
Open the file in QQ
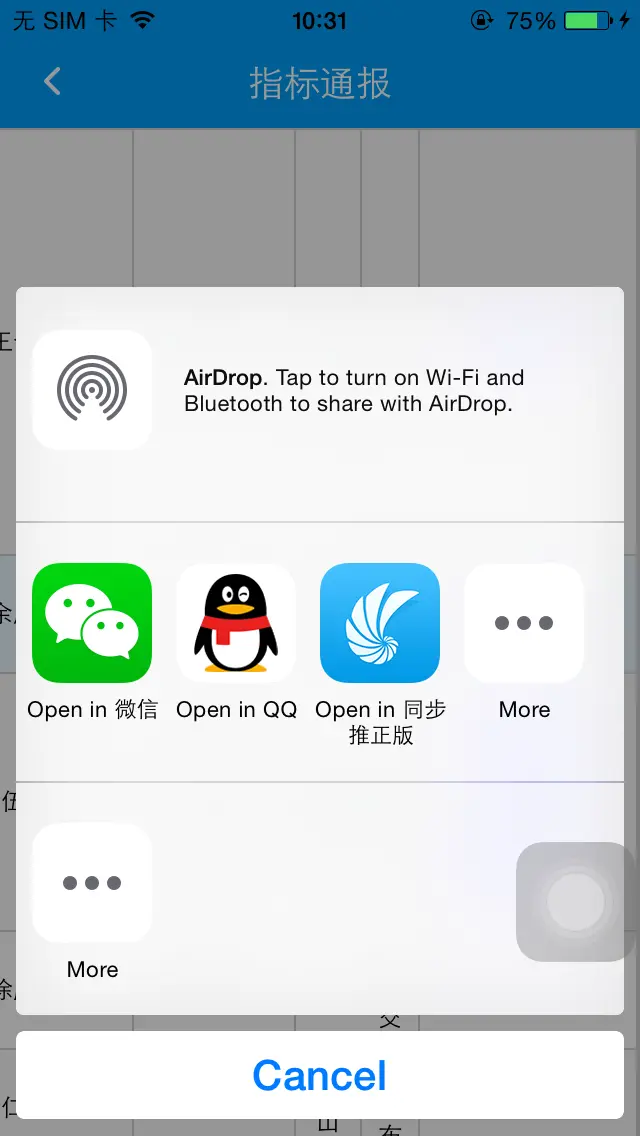pyautogui.click(x=236, y=623)
